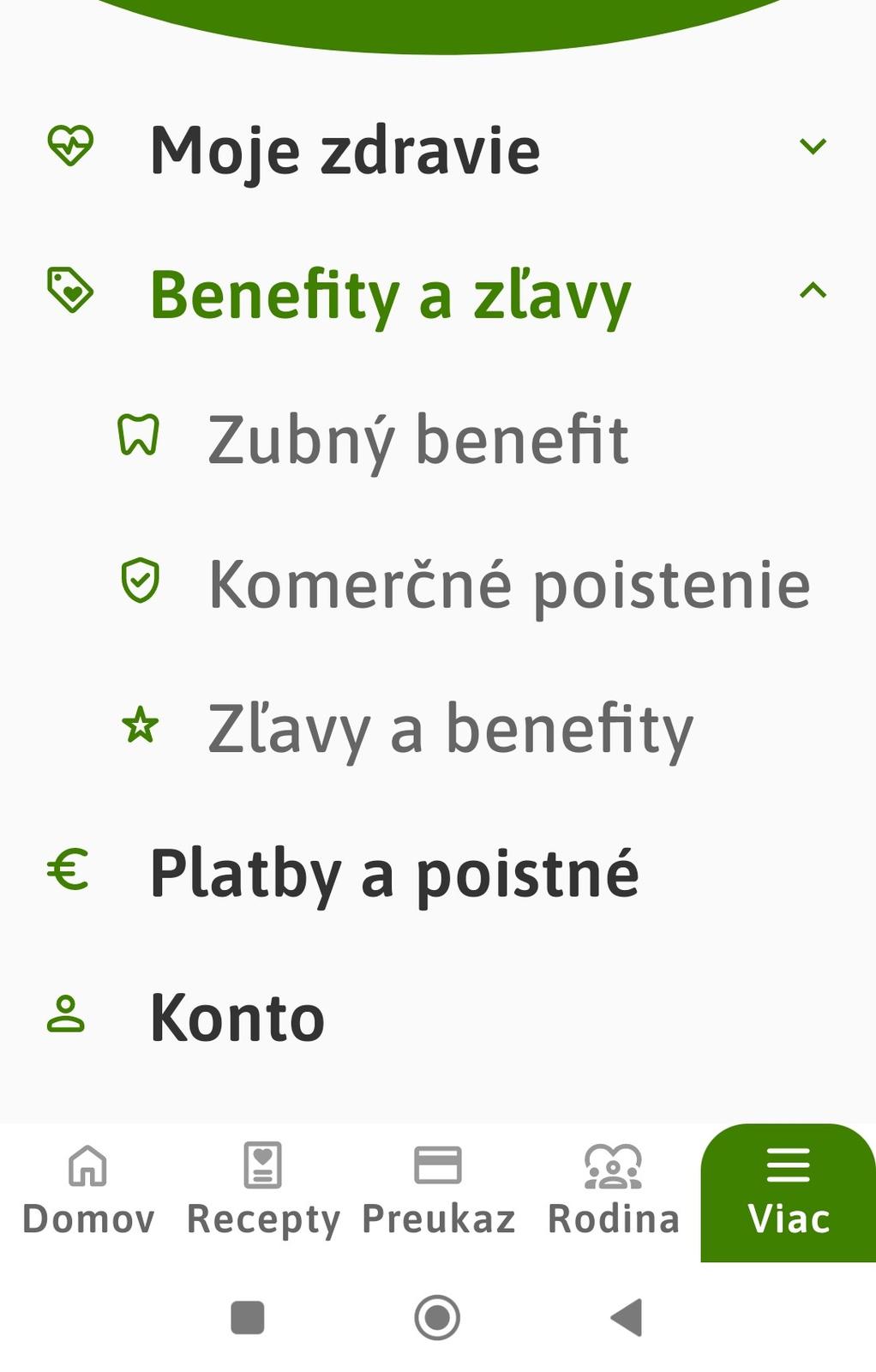Tap the system back button
Image resolution: width=876 pixels, height=1372 pixels.
pyautogui.click(x=627, y=1317)
